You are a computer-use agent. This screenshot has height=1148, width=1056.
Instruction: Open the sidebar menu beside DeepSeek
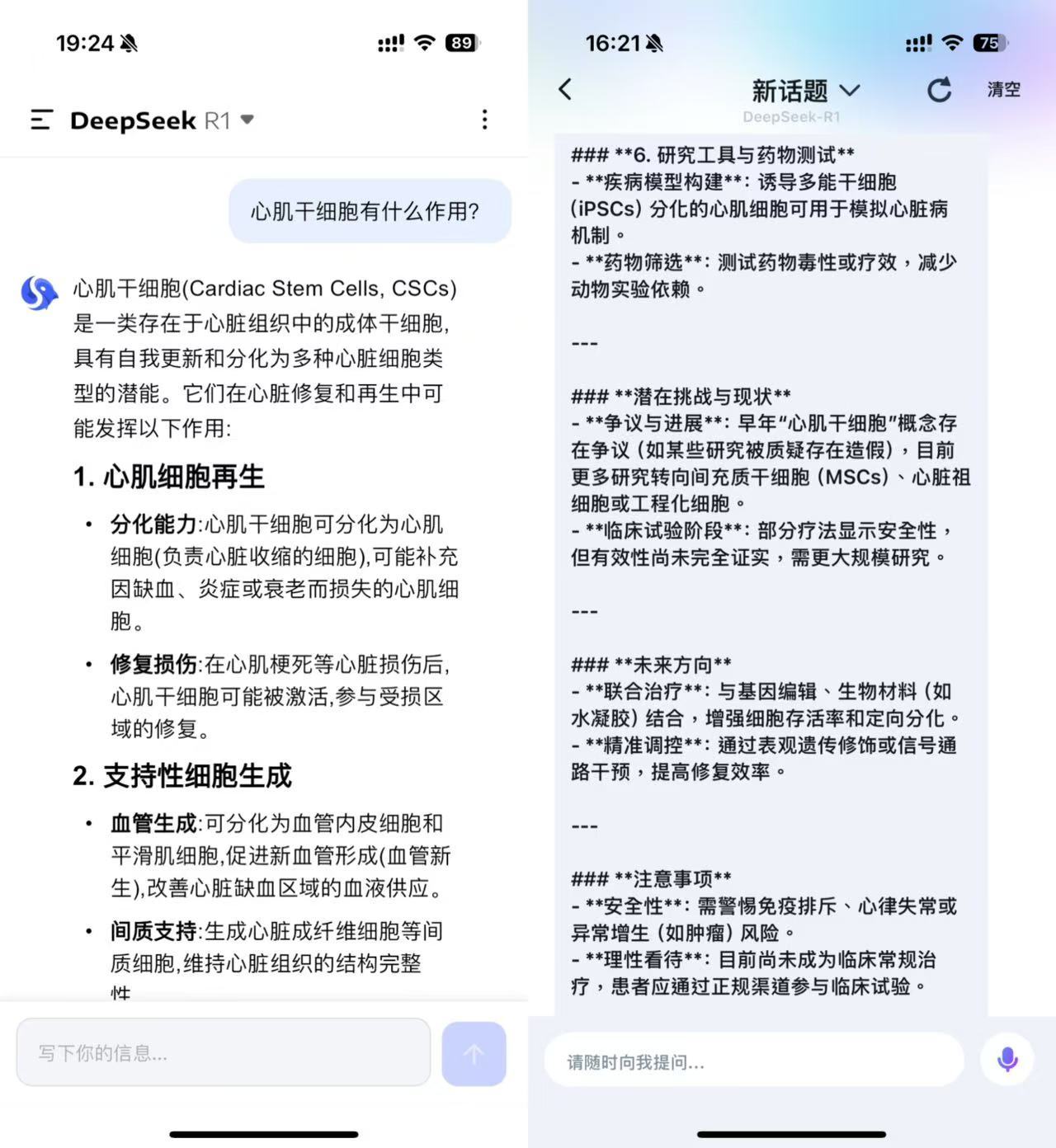point(42,120)
